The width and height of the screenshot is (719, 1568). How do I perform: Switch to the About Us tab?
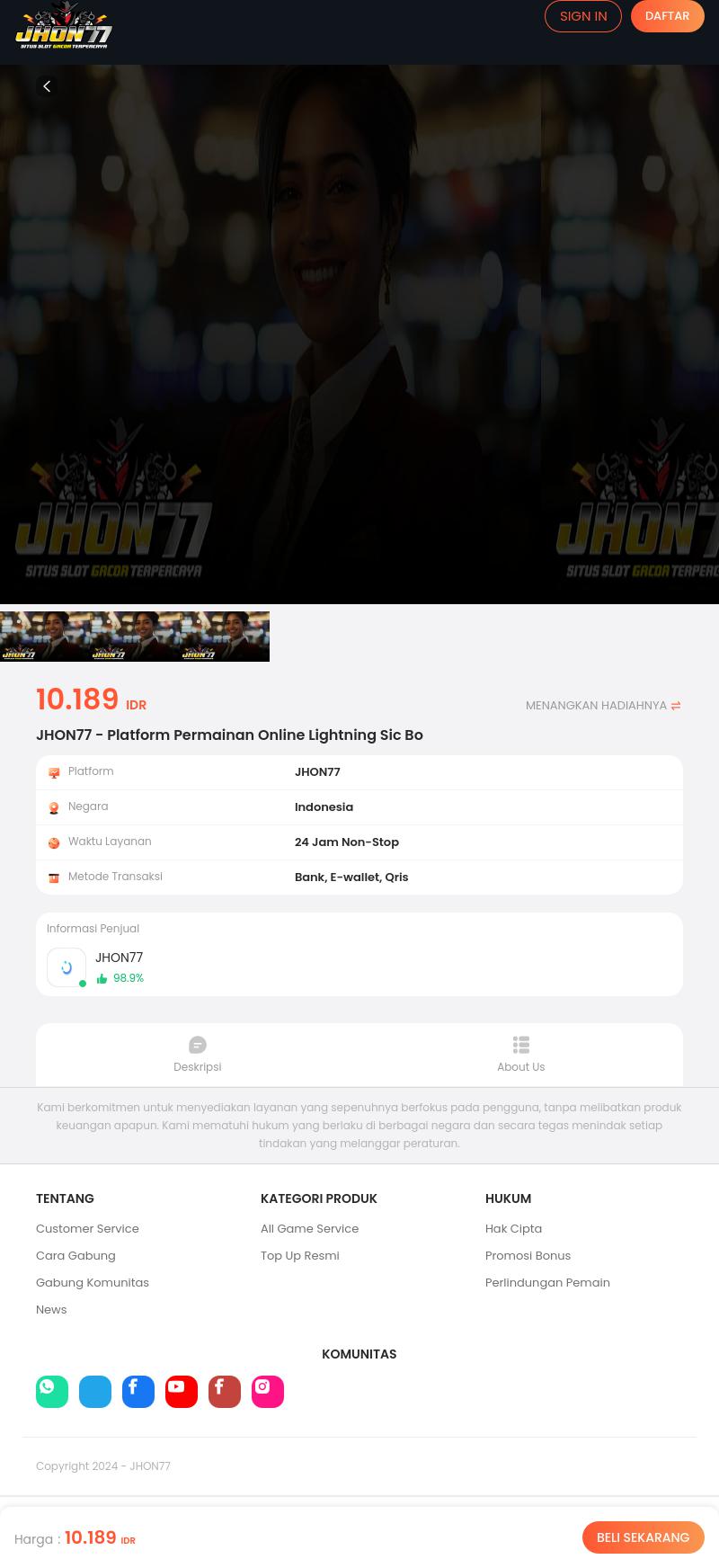click(521, 1055)
